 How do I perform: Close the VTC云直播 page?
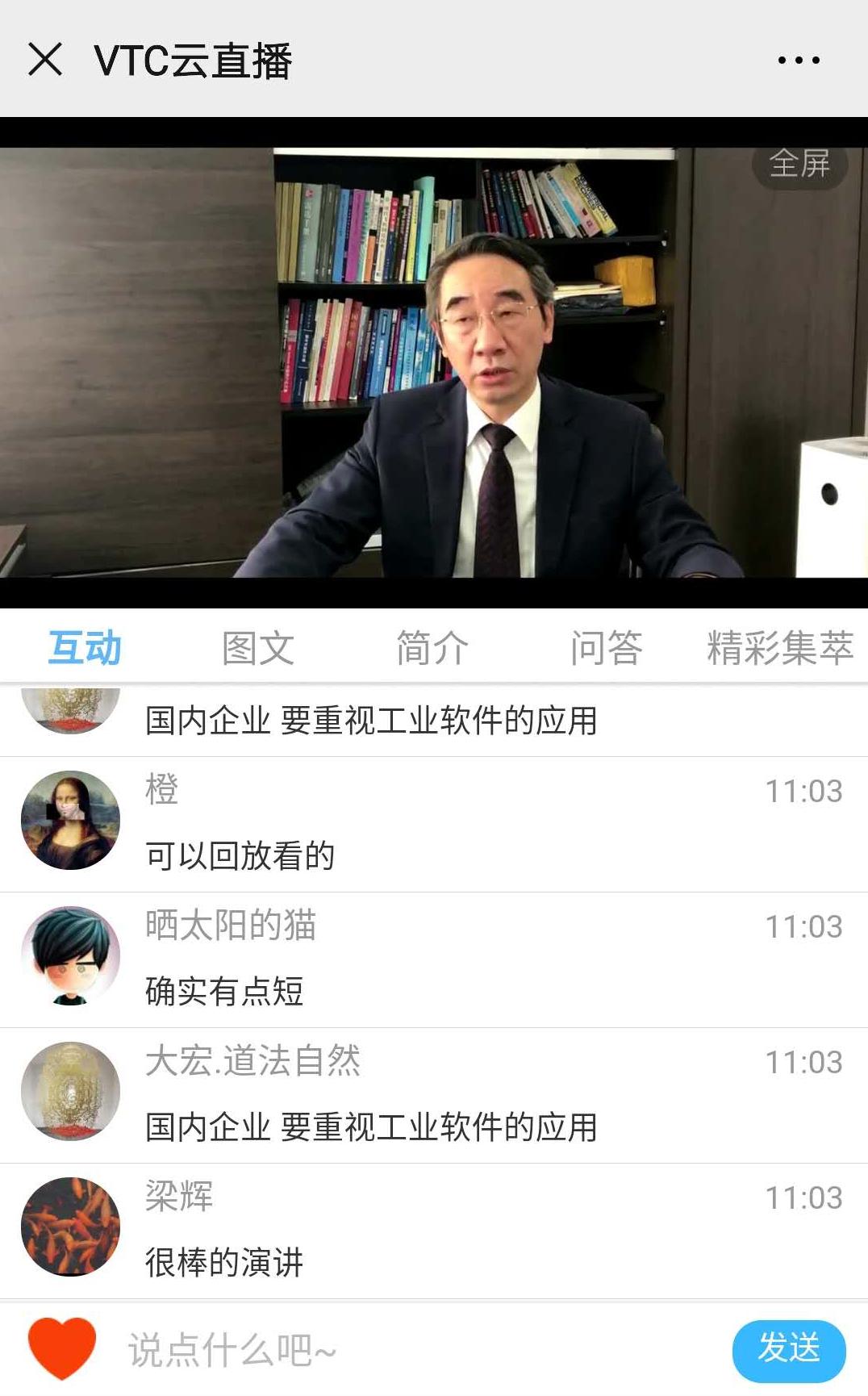(x=44, y=60)
